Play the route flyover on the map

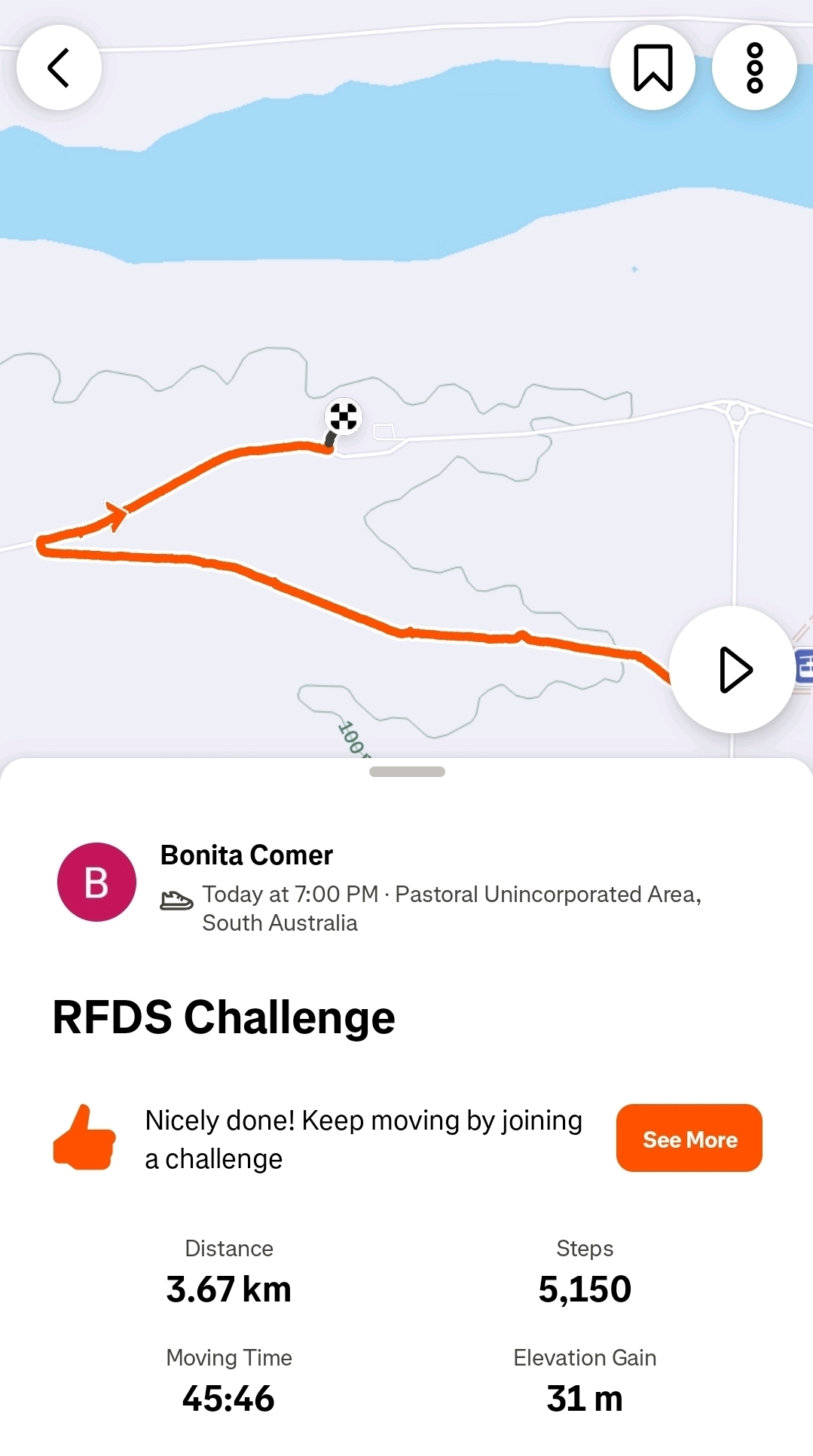[x=732, y=669]
